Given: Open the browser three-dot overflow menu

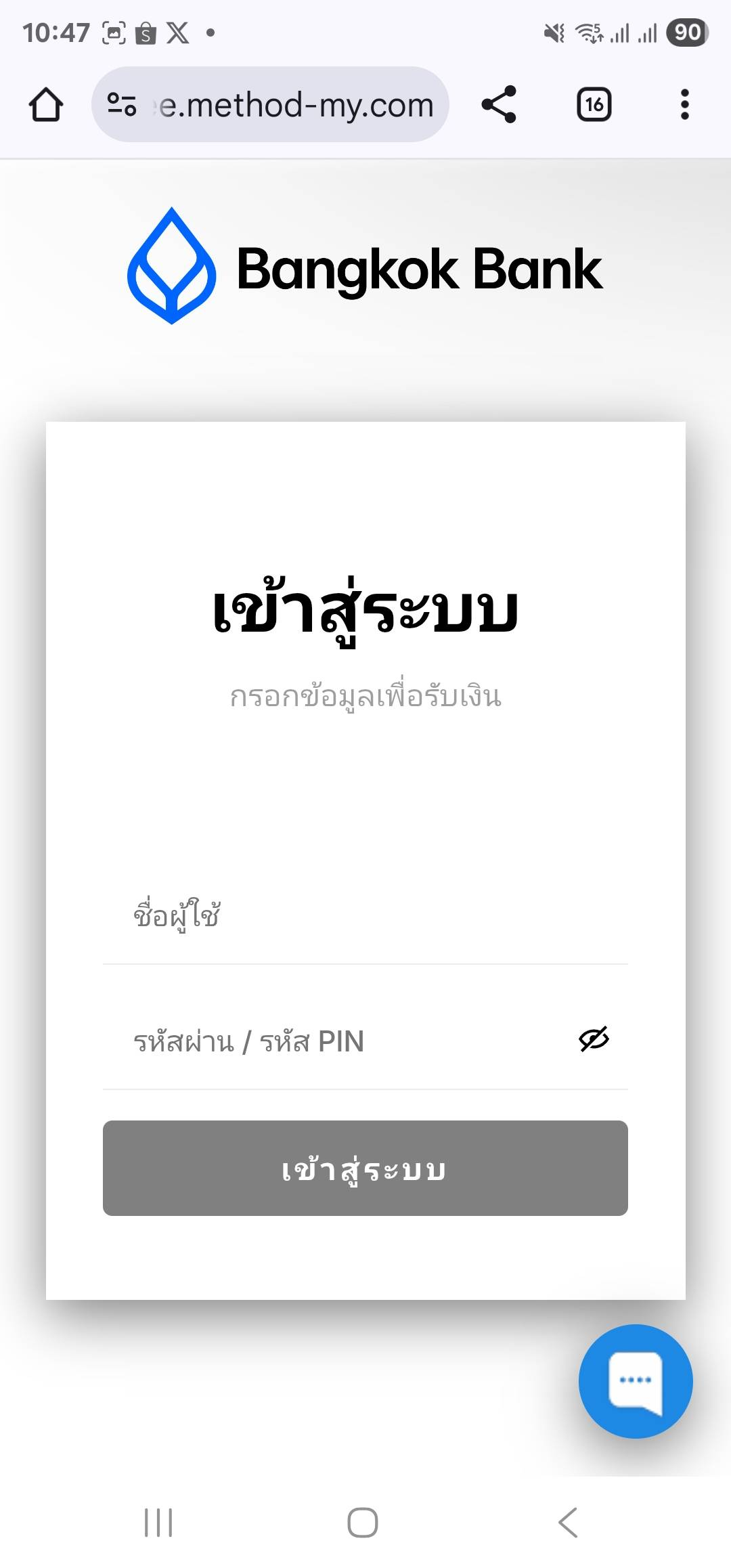Looking at the screenshot, I should coord(685,105).
